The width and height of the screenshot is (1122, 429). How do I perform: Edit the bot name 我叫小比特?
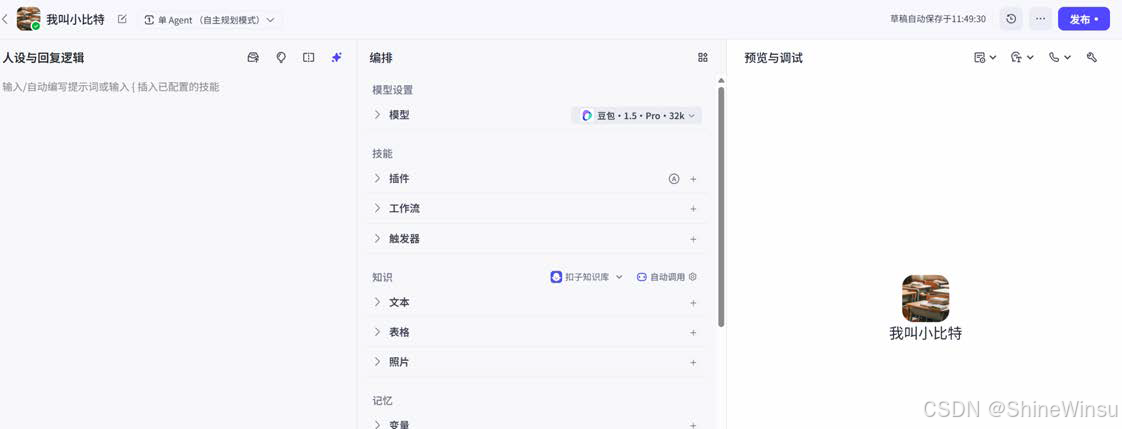coord(122,19)
